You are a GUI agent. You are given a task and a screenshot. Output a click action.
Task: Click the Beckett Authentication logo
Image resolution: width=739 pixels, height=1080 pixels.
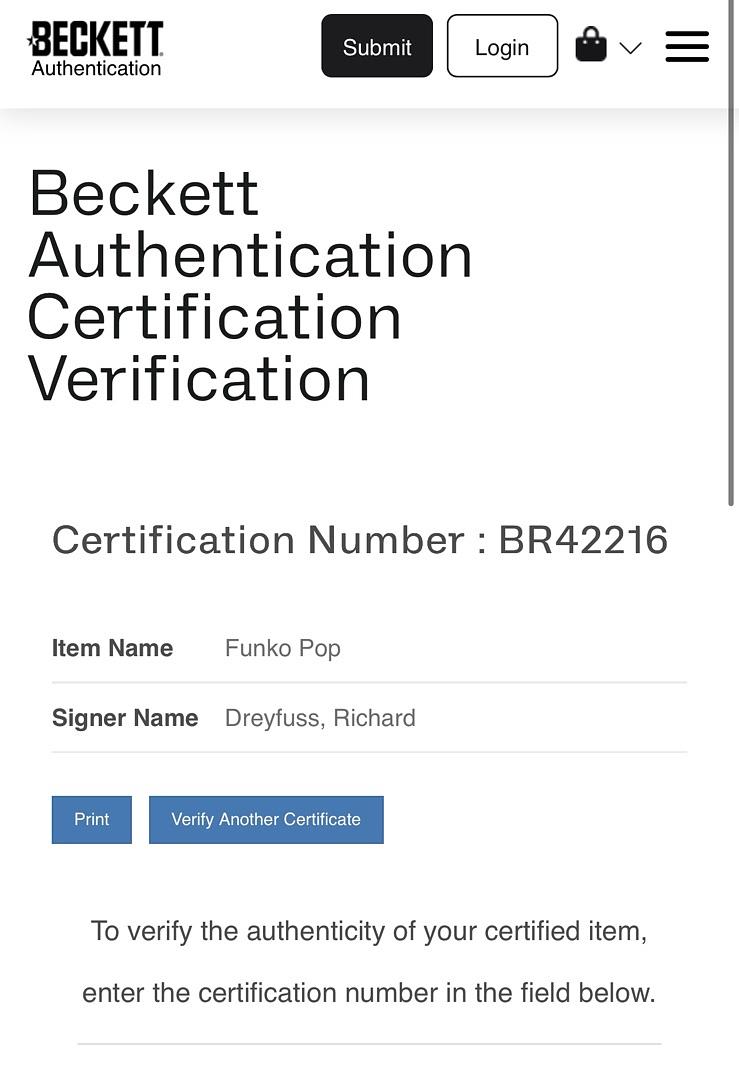pyautogui.click(x=95, y=44)
